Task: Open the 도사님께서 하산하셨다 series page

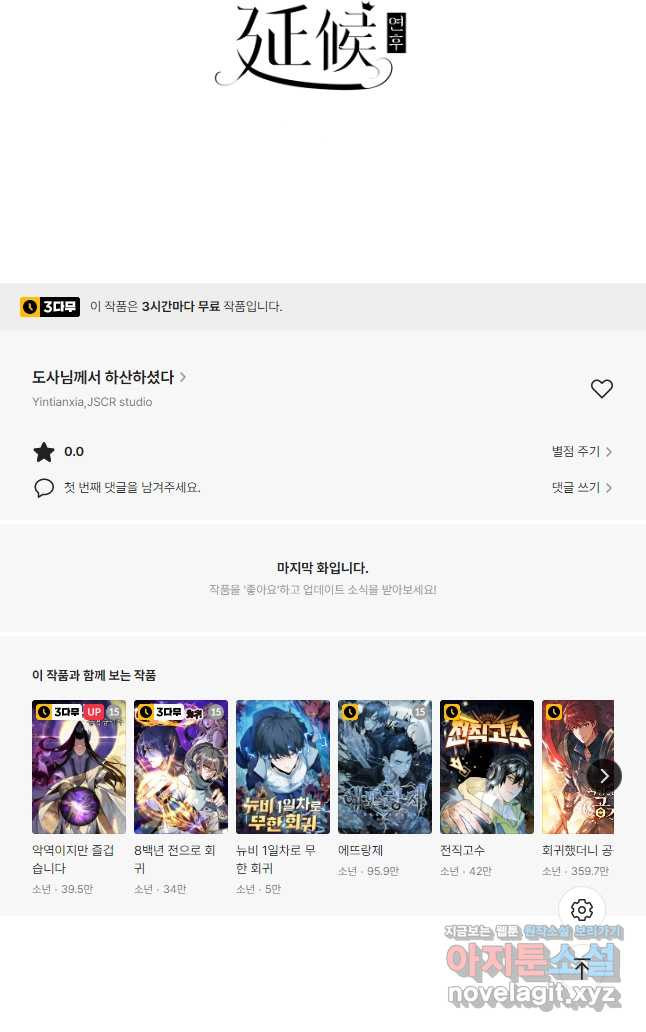Action: (109, 377)
